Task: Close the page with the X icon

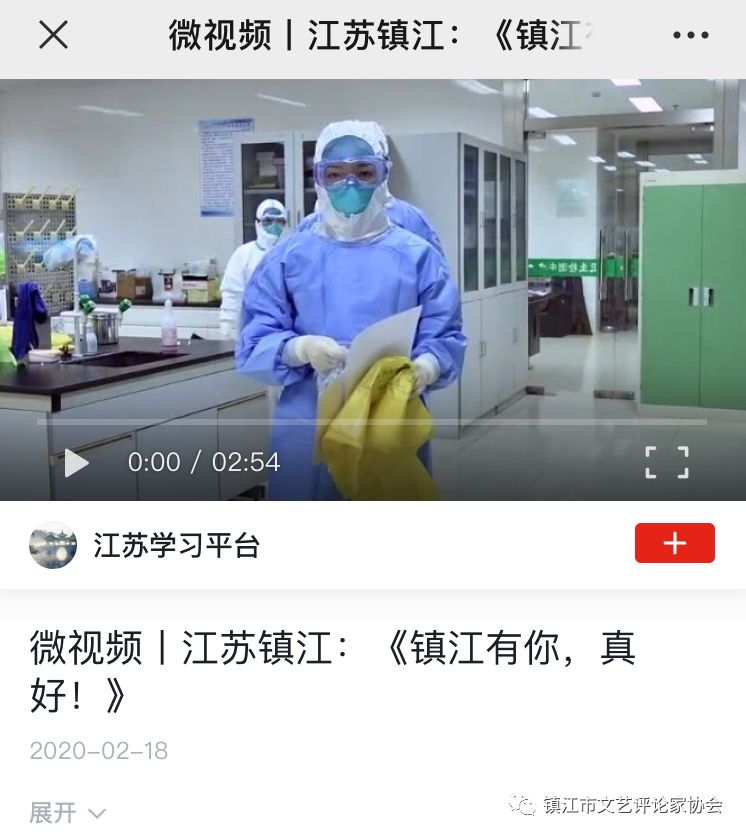Action: point(53,35)
